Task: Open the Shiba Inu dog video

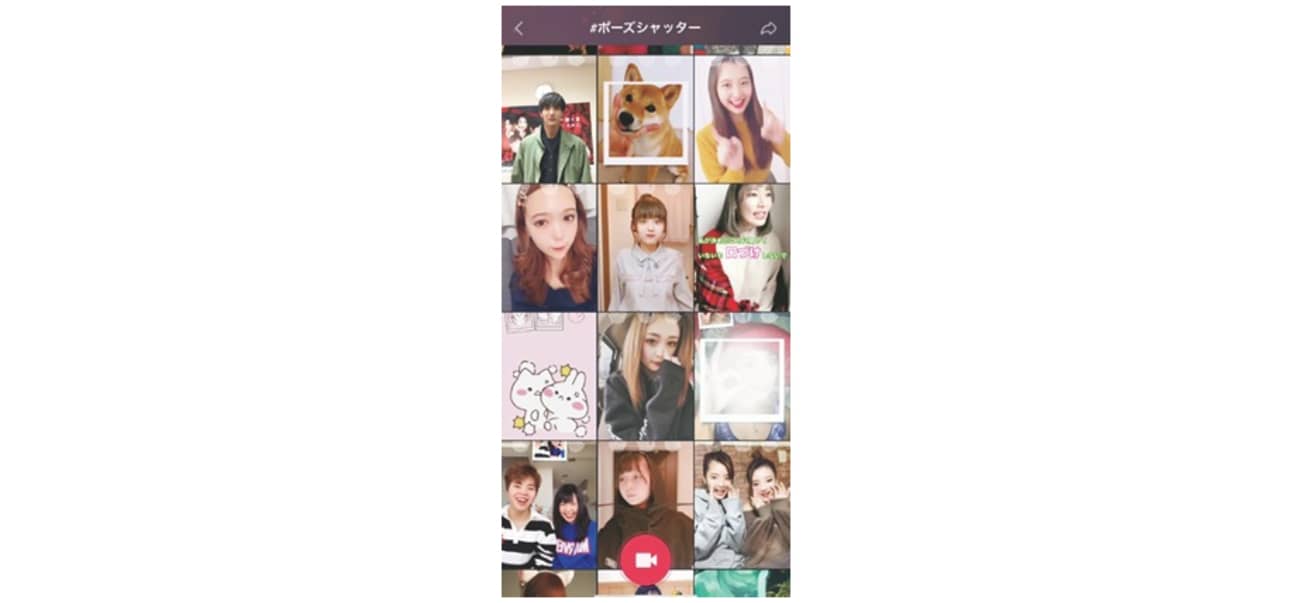Action: click(645, 119)
